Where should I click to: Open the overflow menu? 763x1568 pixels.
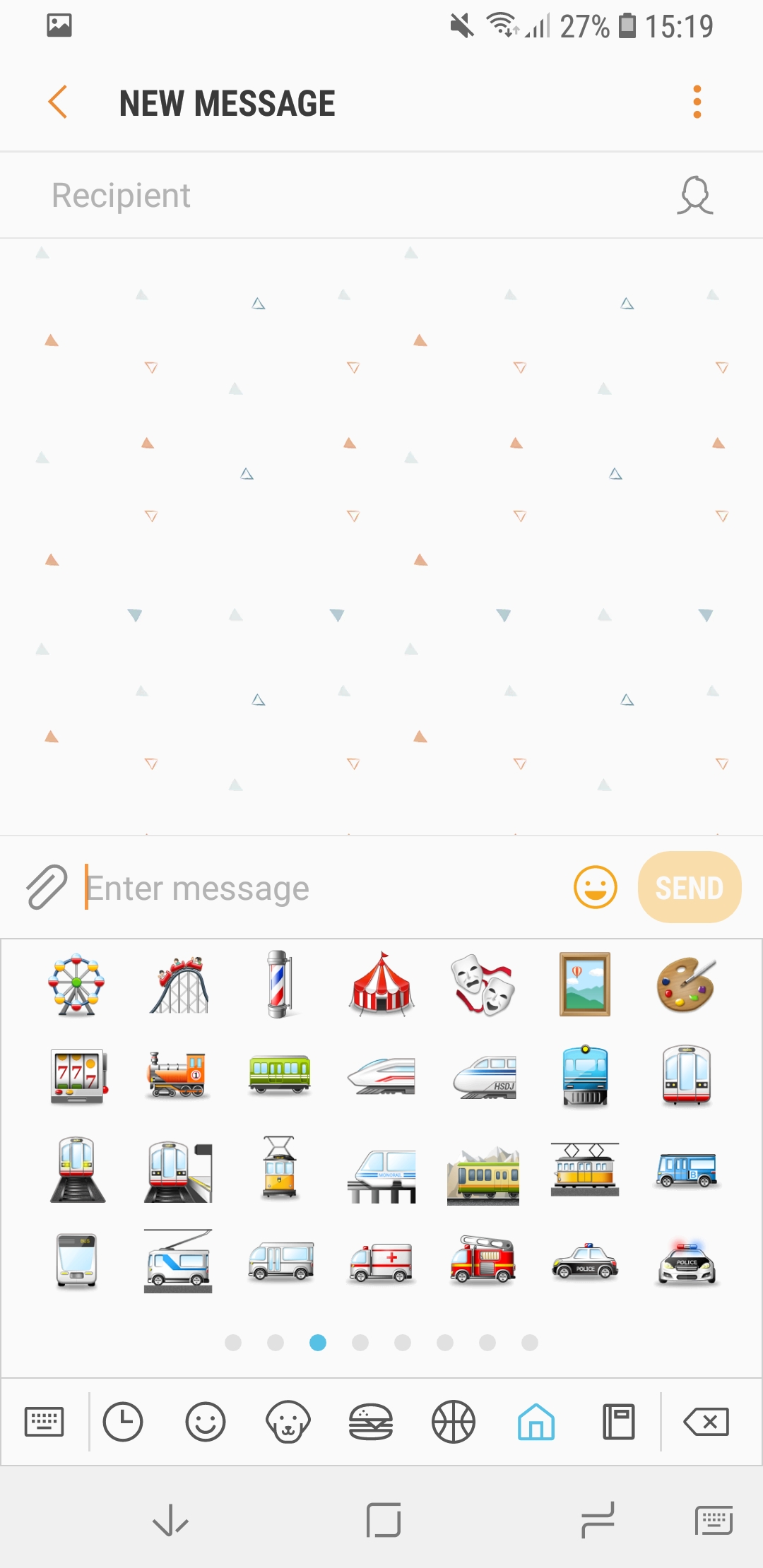[697, 102]
